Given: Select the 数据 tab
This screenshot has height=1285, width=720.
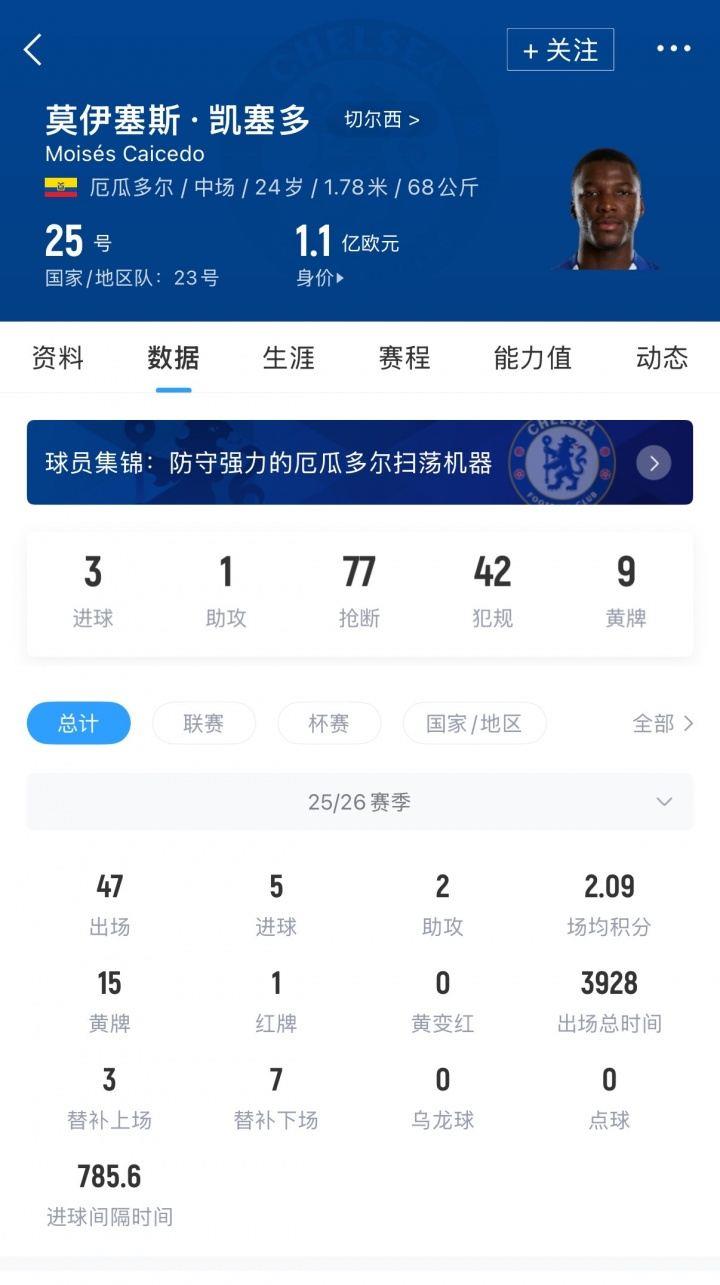Looking at the screenshot, I should [x=173, y=358].
